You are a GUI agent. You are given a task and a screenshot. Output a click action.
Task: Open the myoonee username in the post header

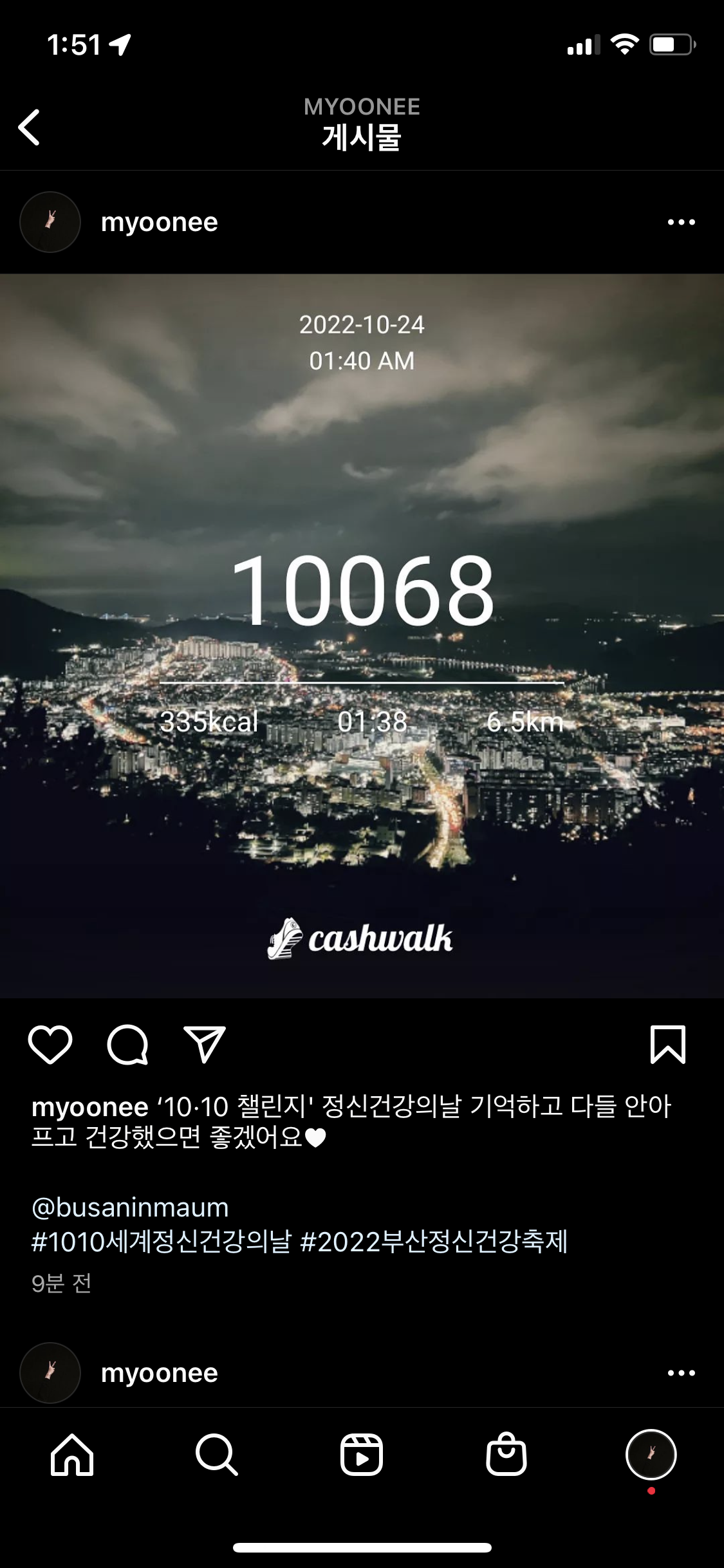click(x=159, y=222)
